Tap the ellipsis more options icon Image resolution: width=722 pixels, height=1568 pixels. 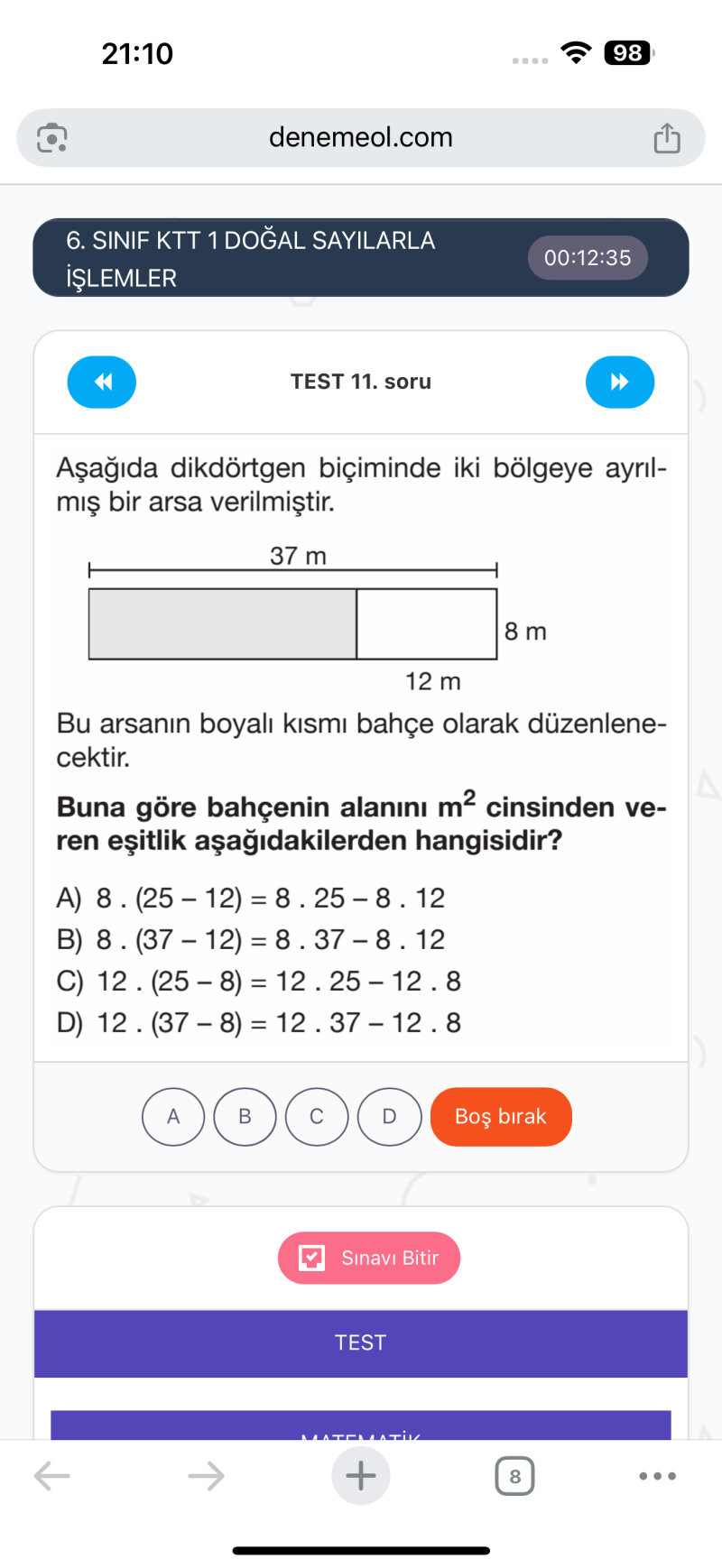coord(657,1475)
